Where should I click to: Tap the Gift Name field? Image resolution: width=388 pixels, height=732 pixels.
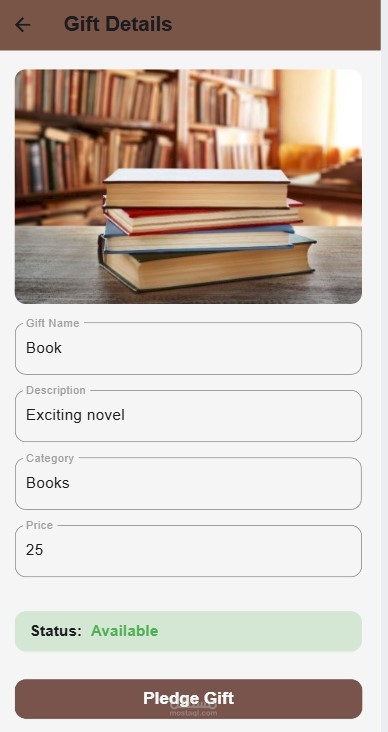[x=188, y=348]
